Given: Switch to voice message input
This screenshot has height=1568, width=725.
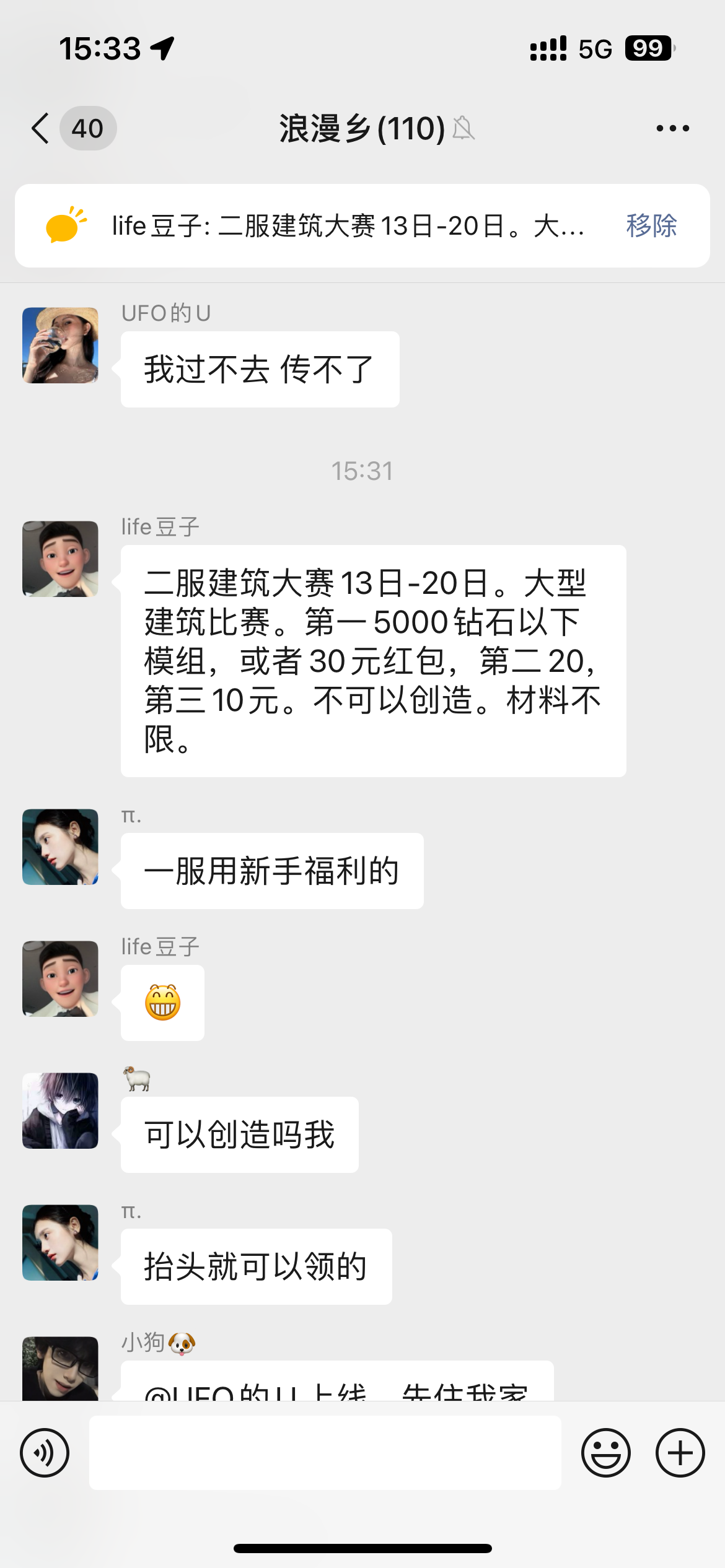Looking at the screenshot, I should click(45, 1453).
